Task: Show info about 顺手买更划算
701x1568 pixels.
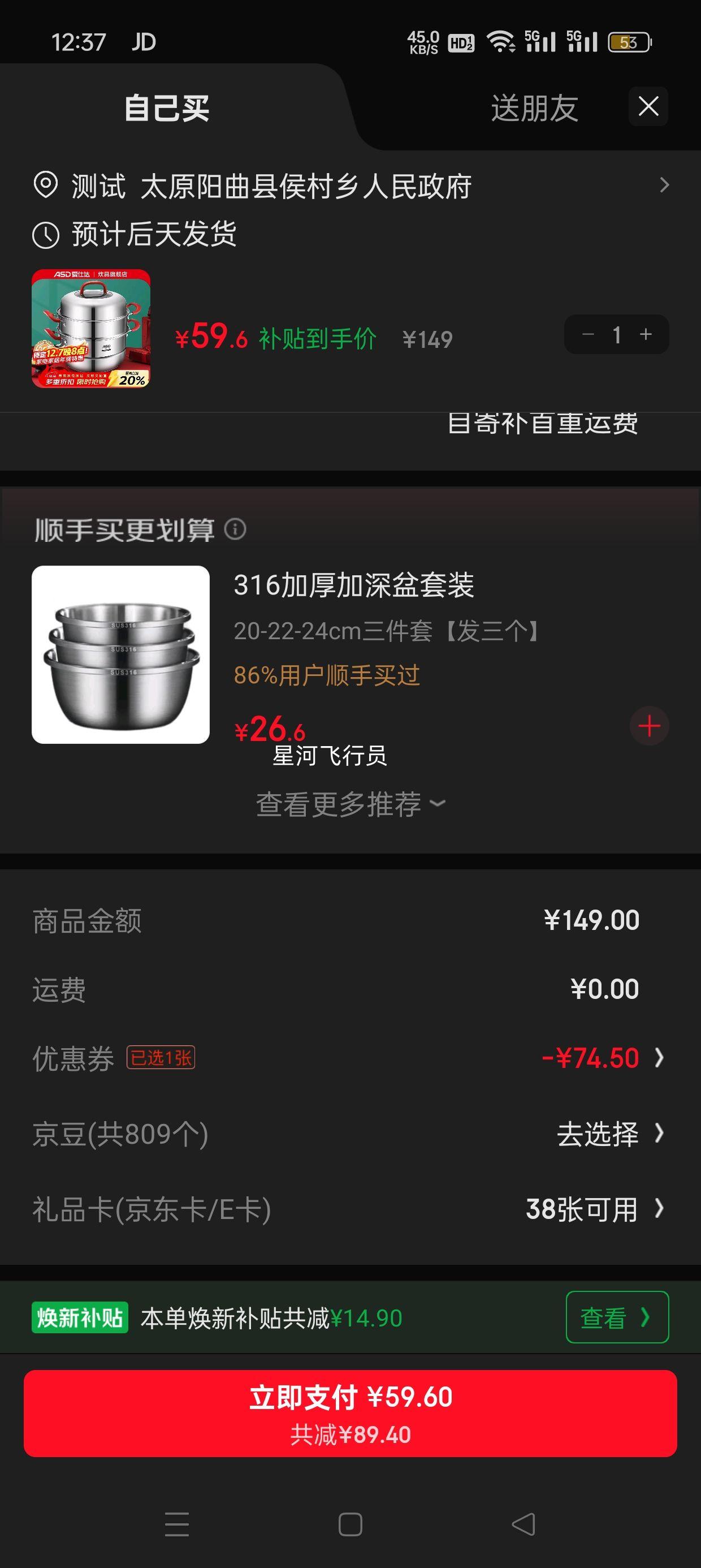Action: pos(236,529)
